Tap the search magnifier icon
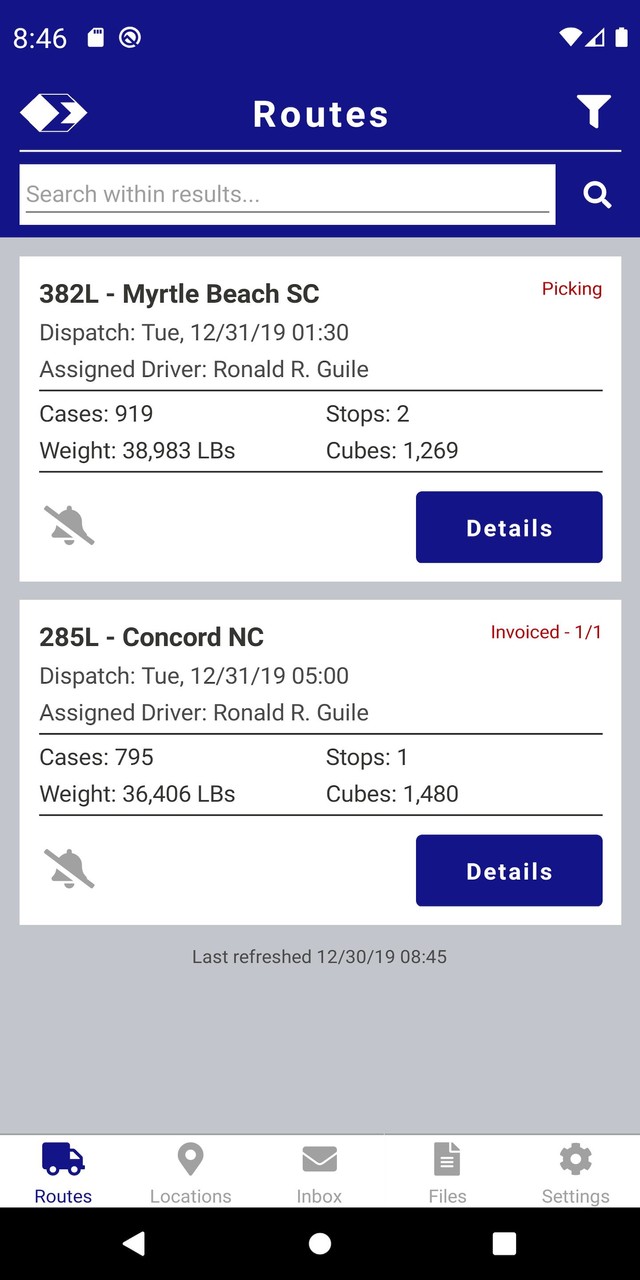The image size is (640, 1280). [x=597, y=195]
